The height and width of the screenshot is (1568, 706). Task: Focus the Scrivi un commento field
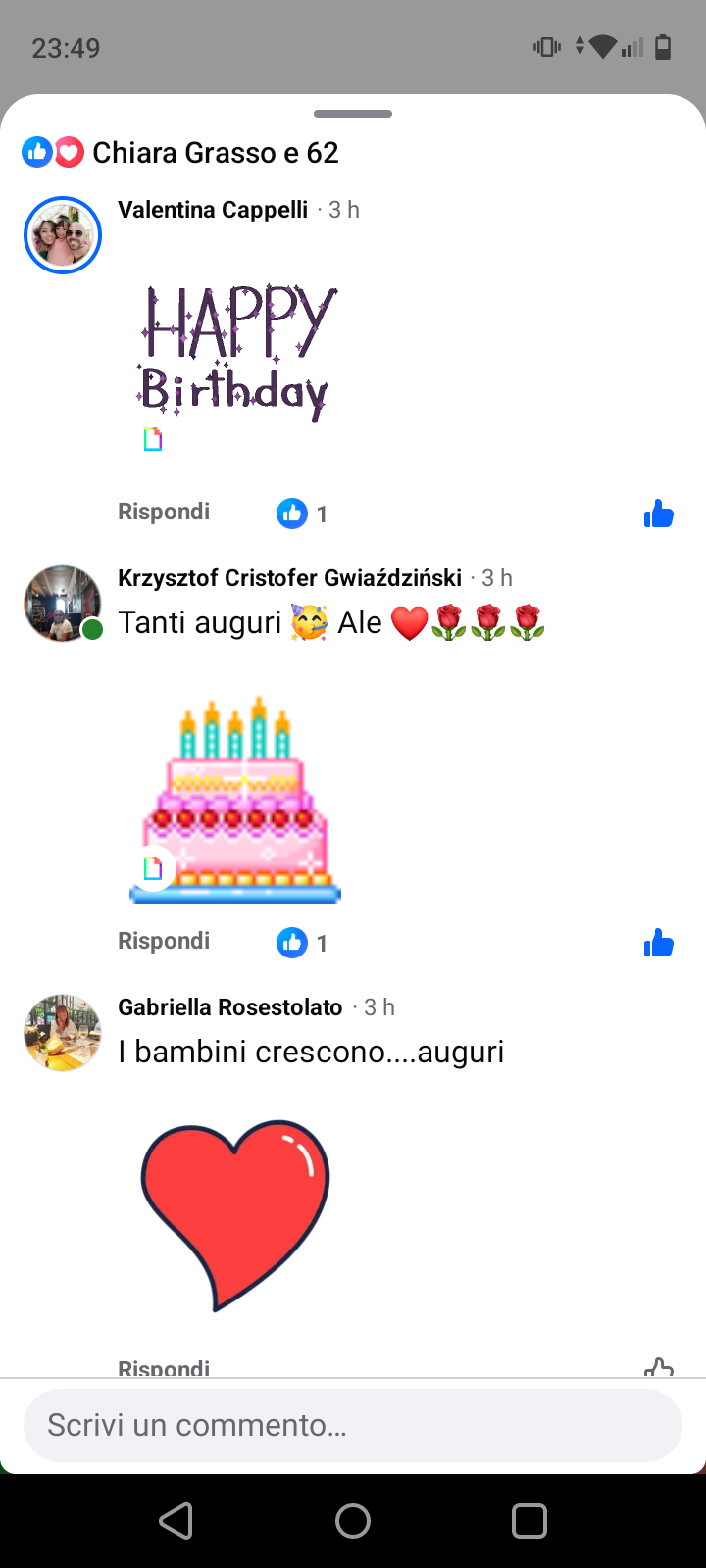click(353, 1425)
